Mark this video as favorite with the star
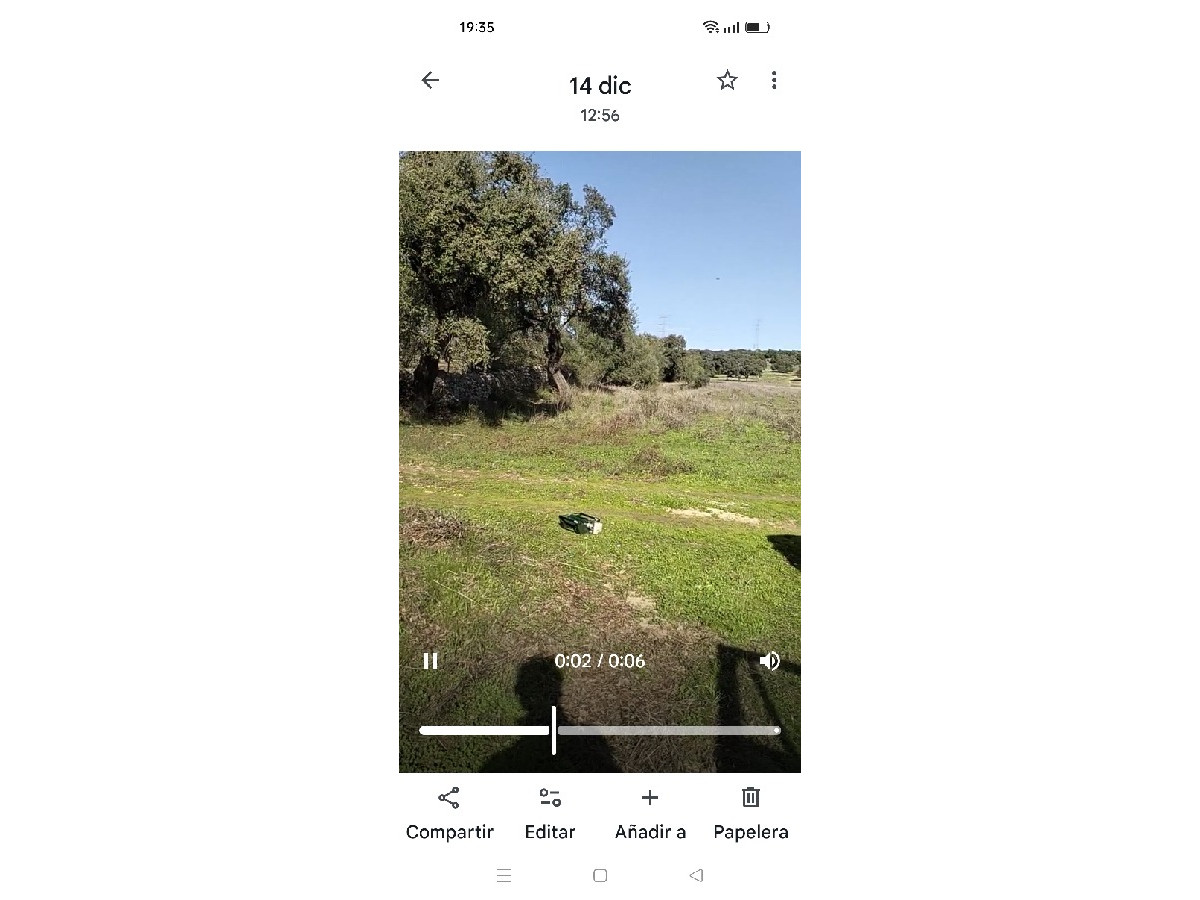Screen dimensions: 1200x900 [727, 81]
